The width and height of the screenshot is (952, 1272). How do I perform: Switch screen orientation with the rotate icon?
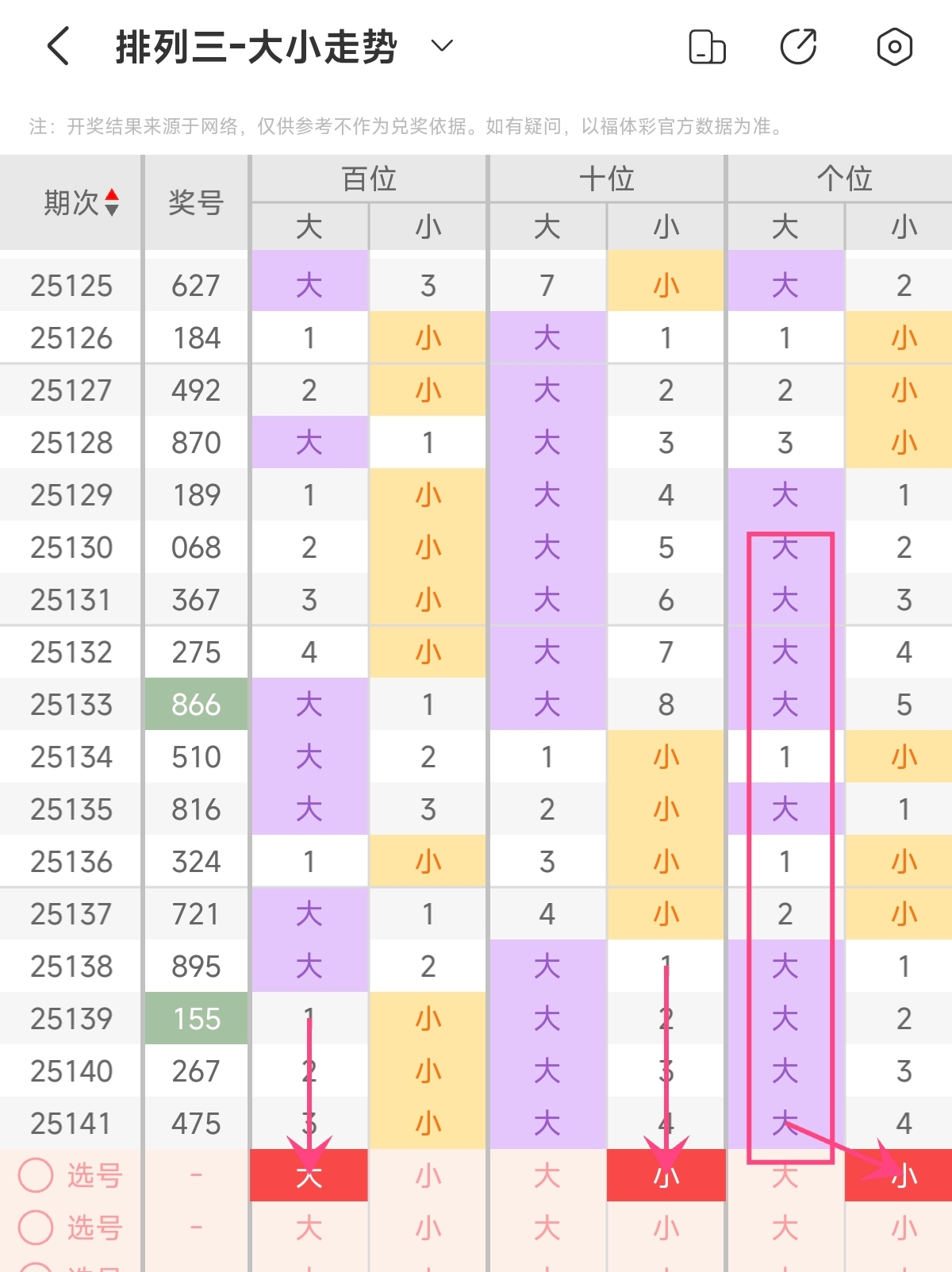pos(707,47)
